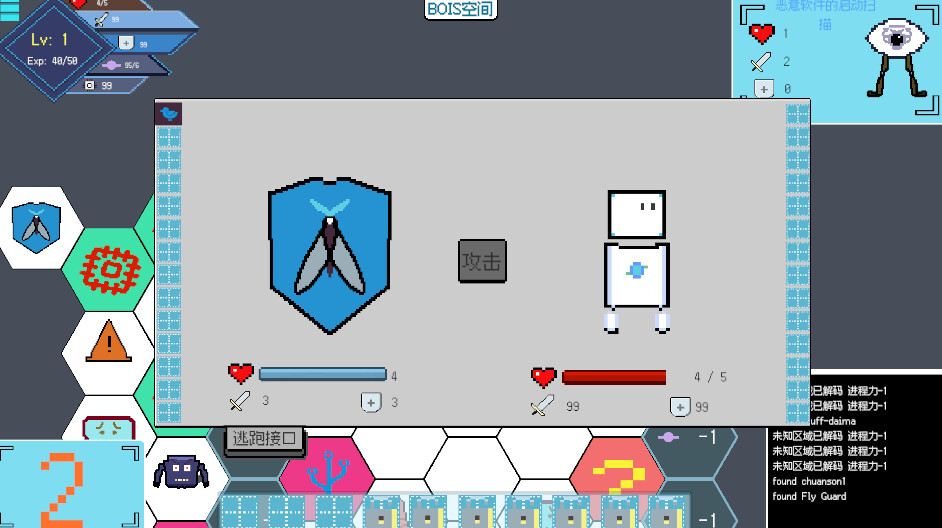This screenshot has width=942, height=528.
Task: Open the BOIS空间 button at top
Action: tap(460, 9)
